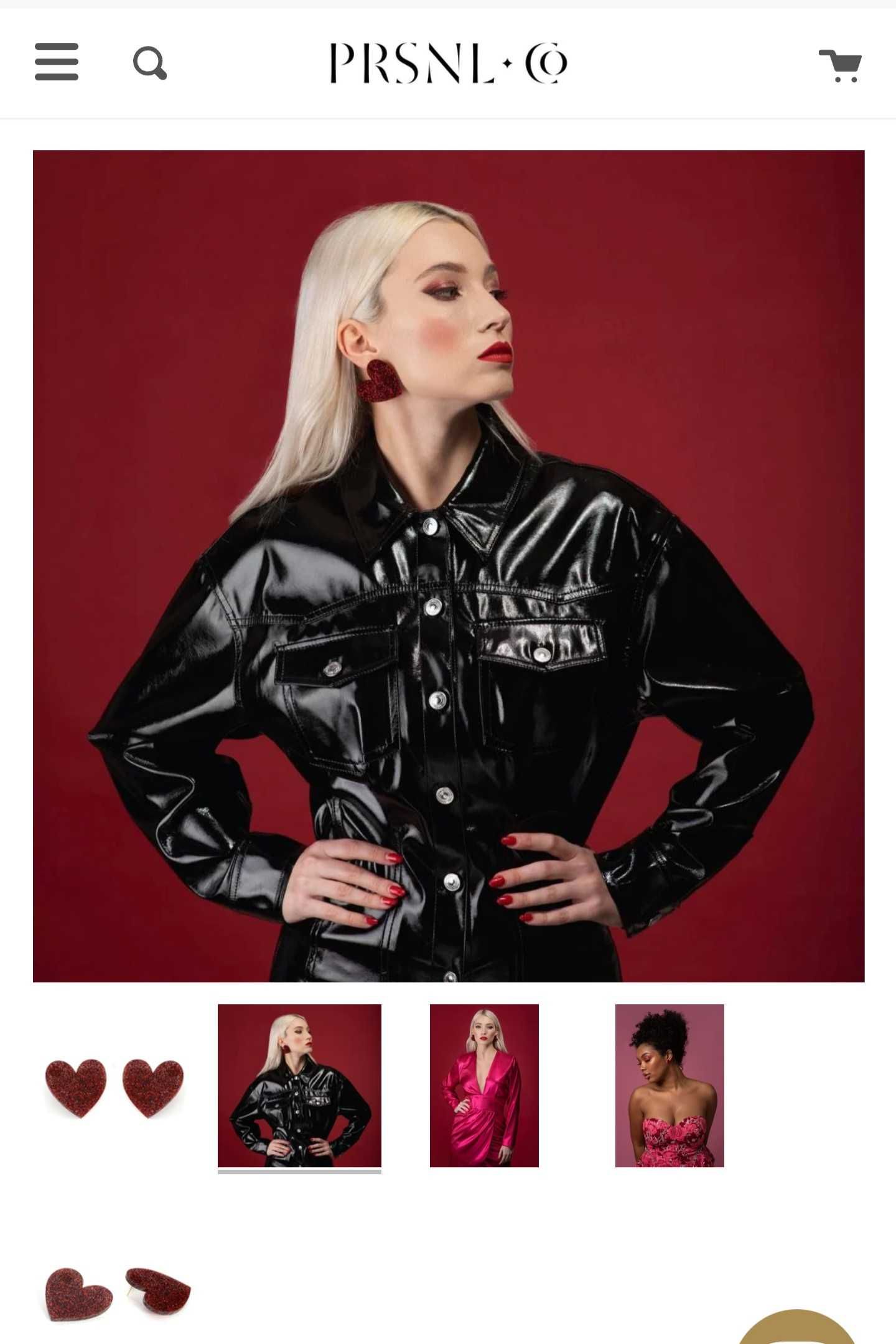Open the hamburger menu

coord(57,62)
